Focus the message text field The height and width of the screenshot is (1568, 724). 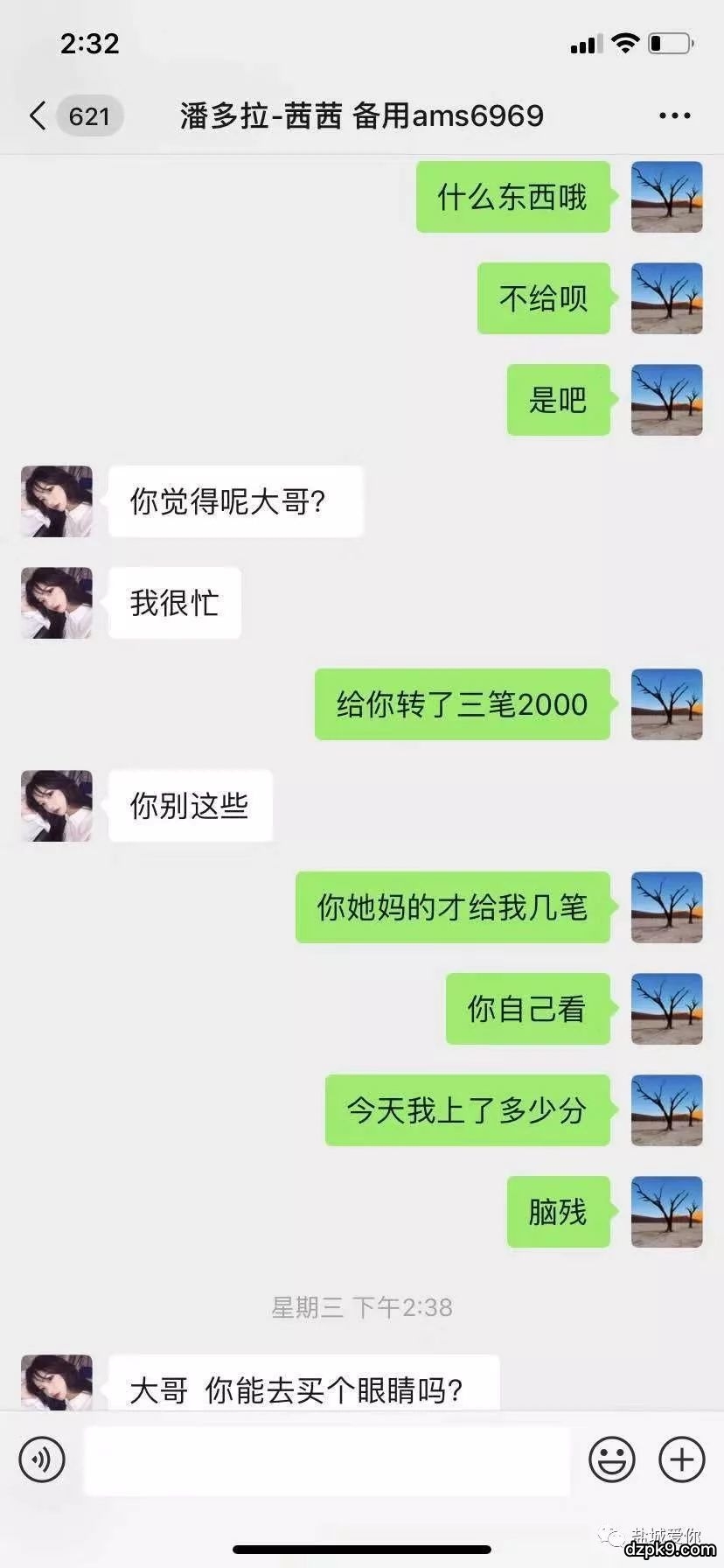click(326, 1459)
